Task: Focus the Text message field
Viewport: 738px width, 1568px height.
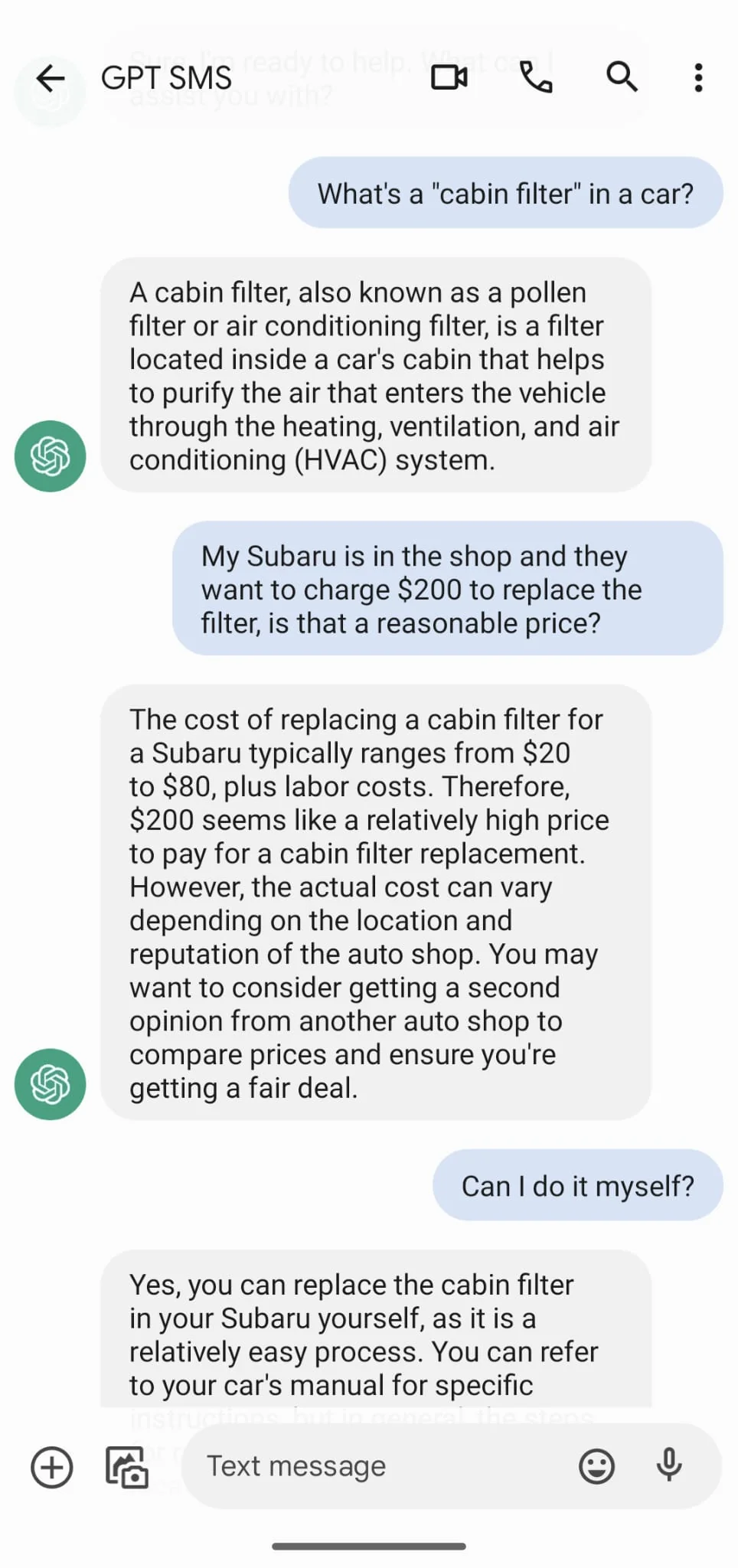Action: (375, 1466)
